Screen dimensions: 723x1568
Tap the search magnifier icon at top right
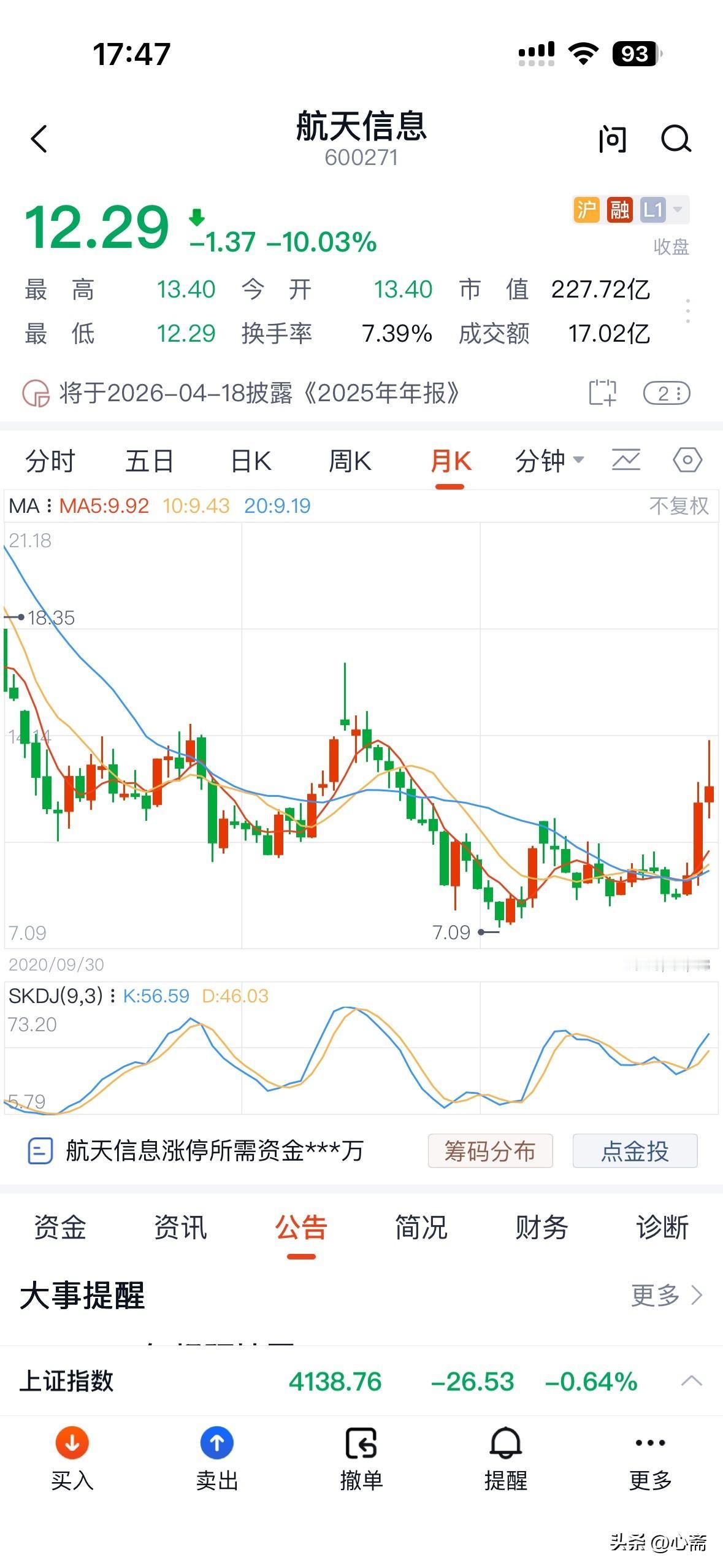[x=677, y=139]
